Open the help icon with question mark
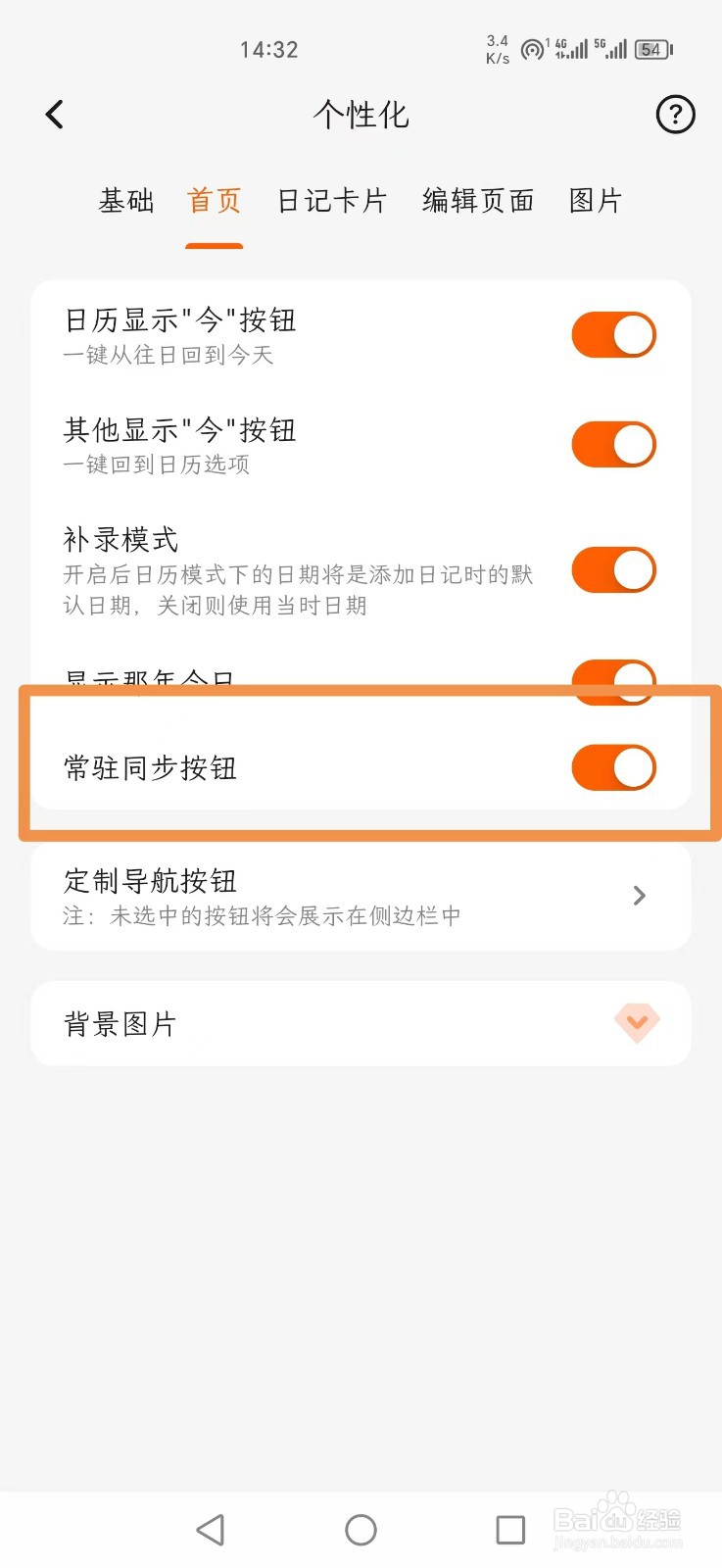This screenshot has height=1568, width=722. [674, 115]
